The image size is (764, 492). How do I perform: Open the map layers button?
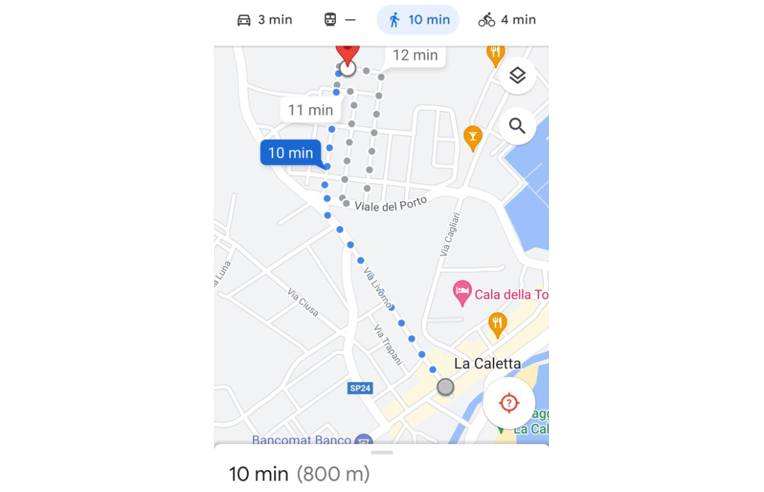tap(517, 75)
